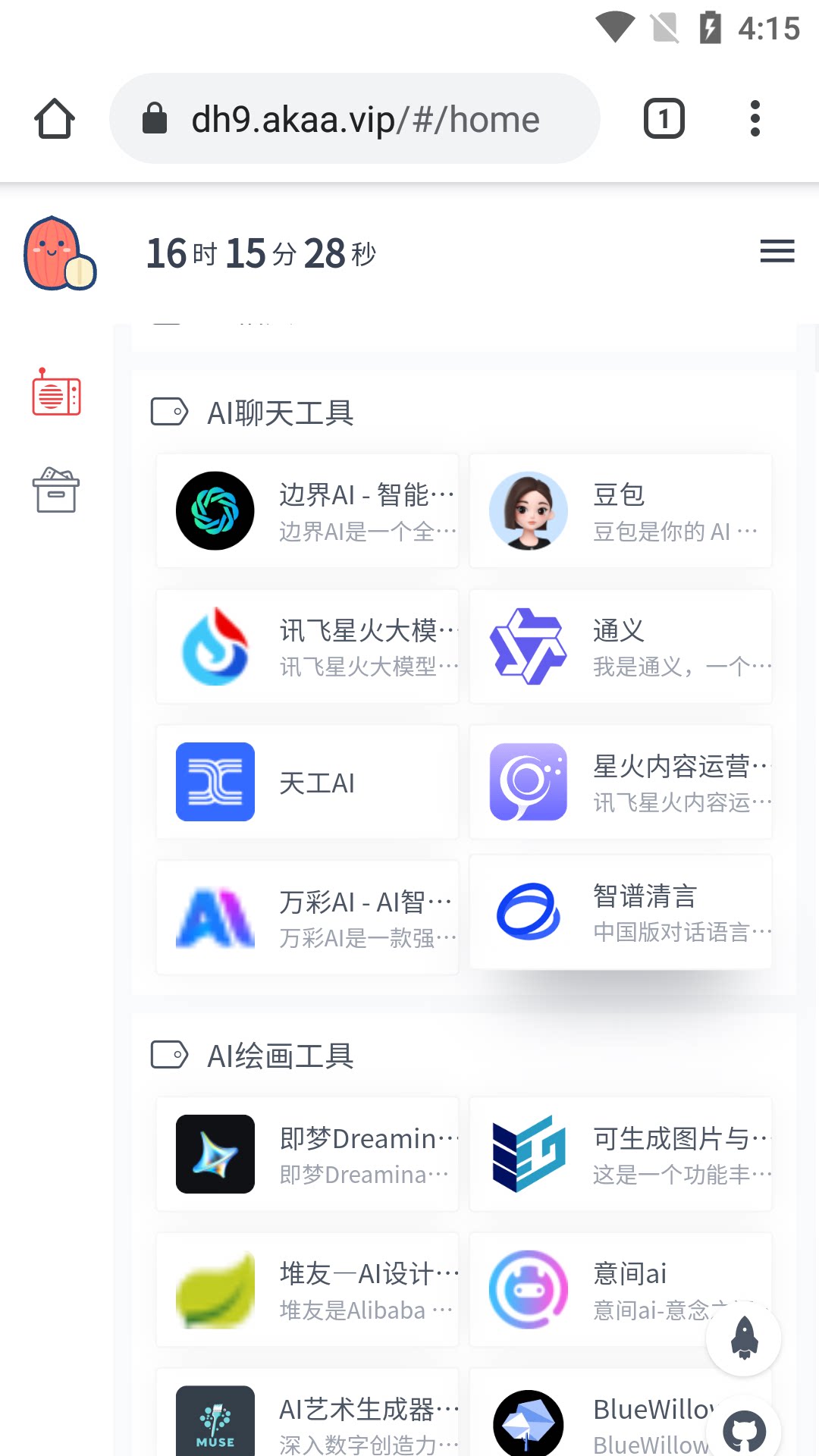
Task: Select the red radio icon in sidebar
Action: point(57,394)
